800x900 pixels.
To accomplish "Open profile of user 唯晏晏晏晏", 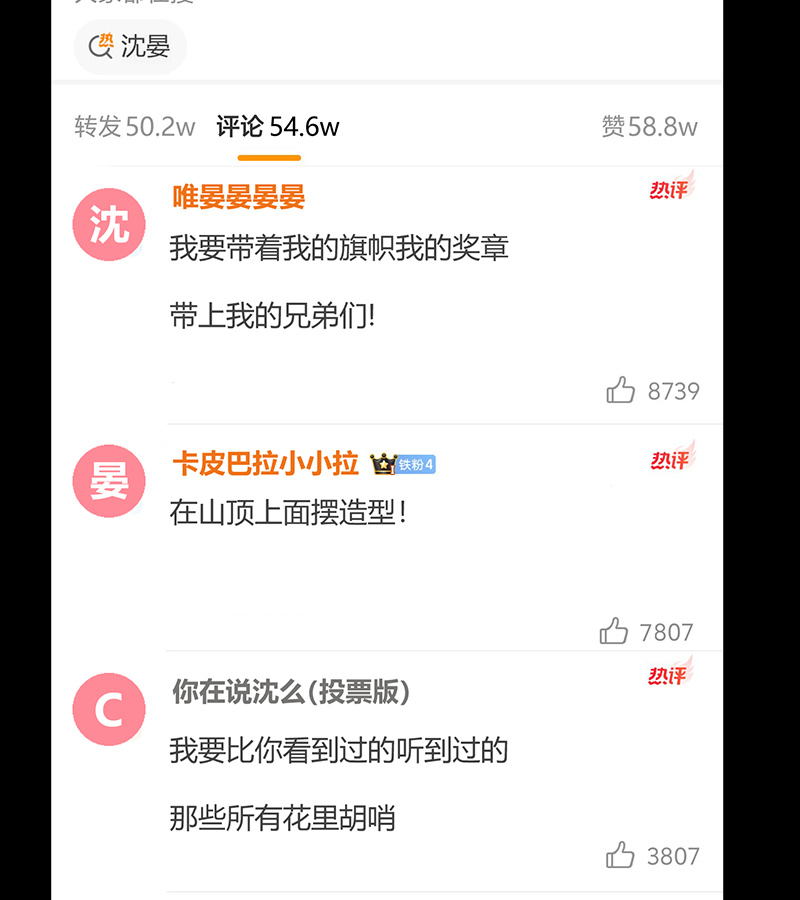I will [x=238, y=197].
